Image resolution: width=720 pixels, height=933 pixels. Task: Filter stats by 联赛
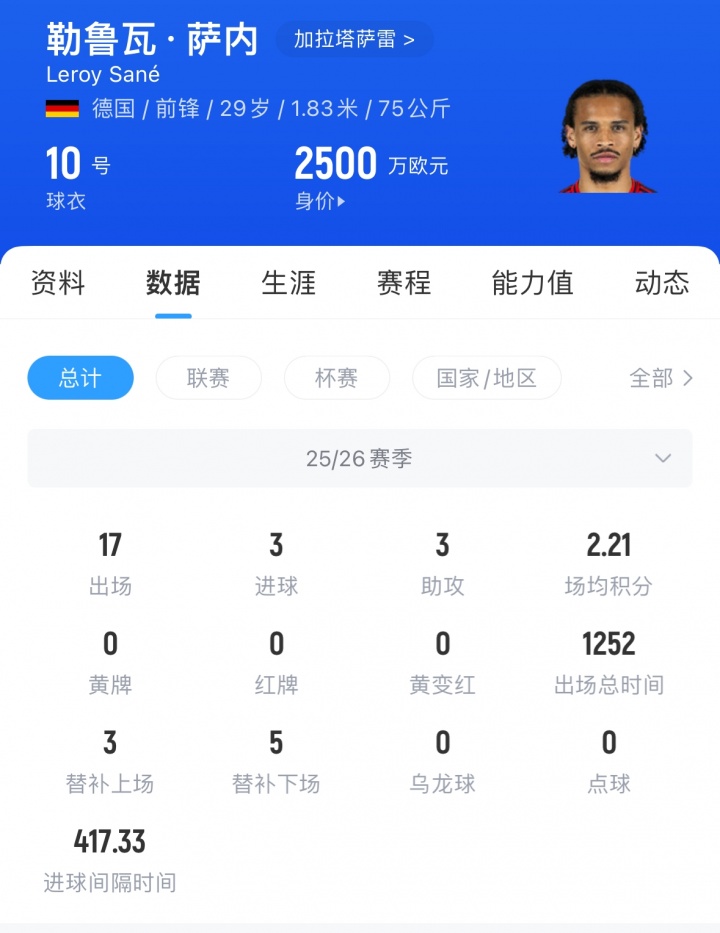coord(208,378)
